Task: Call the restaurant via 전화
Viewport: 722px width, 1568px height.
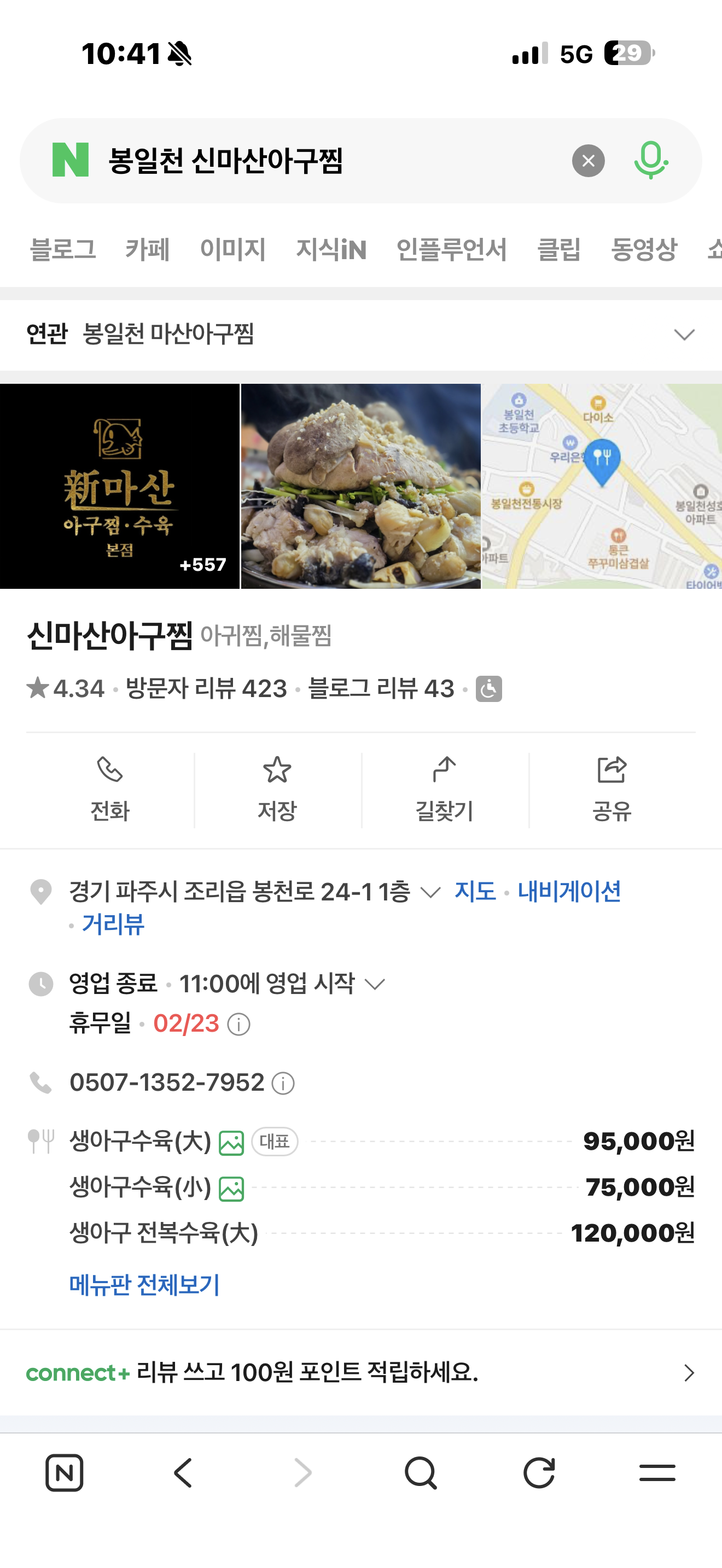Action: tap(109, 789)
